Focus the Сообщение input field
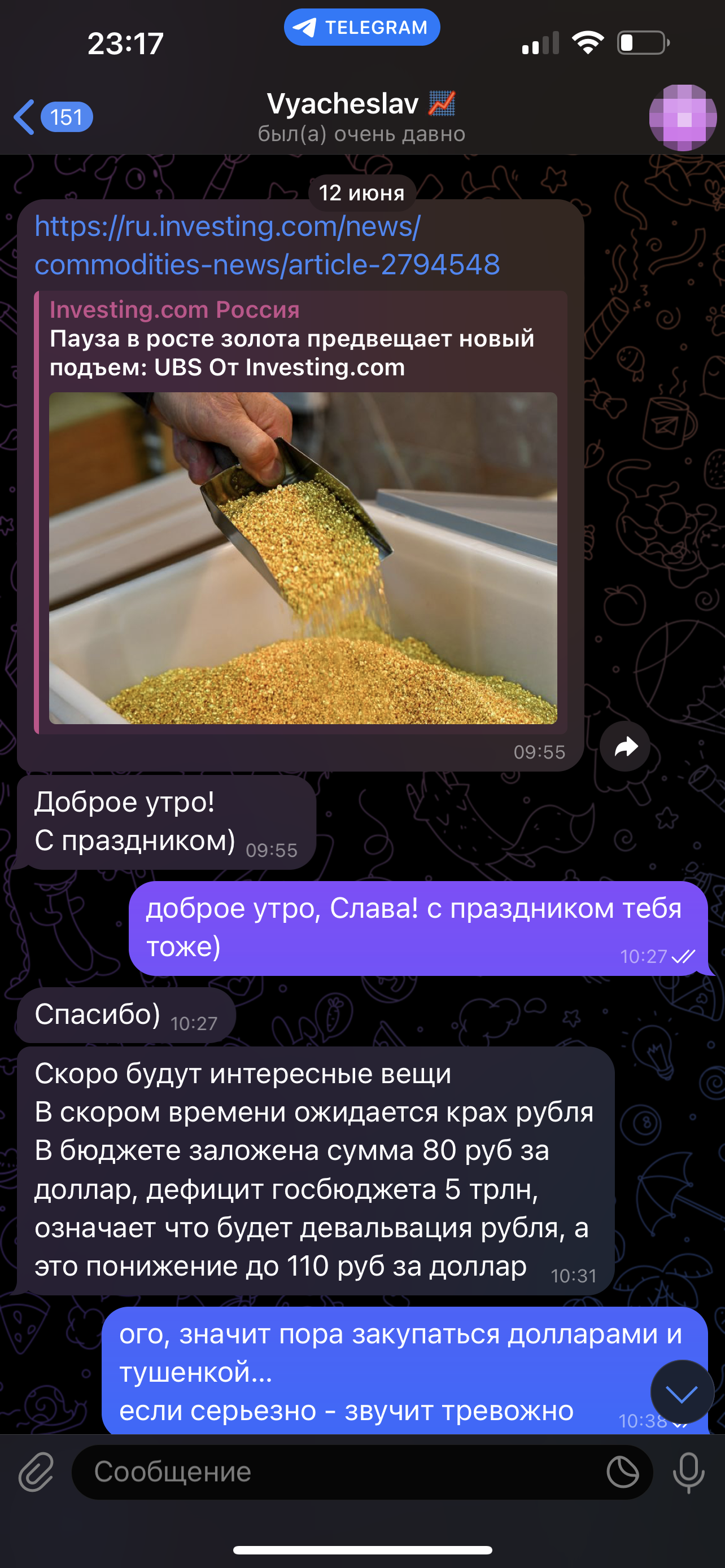Image resolution: width=725 pixels, height=1568 pixels. pyautogui.click(x=335, y=1472)
